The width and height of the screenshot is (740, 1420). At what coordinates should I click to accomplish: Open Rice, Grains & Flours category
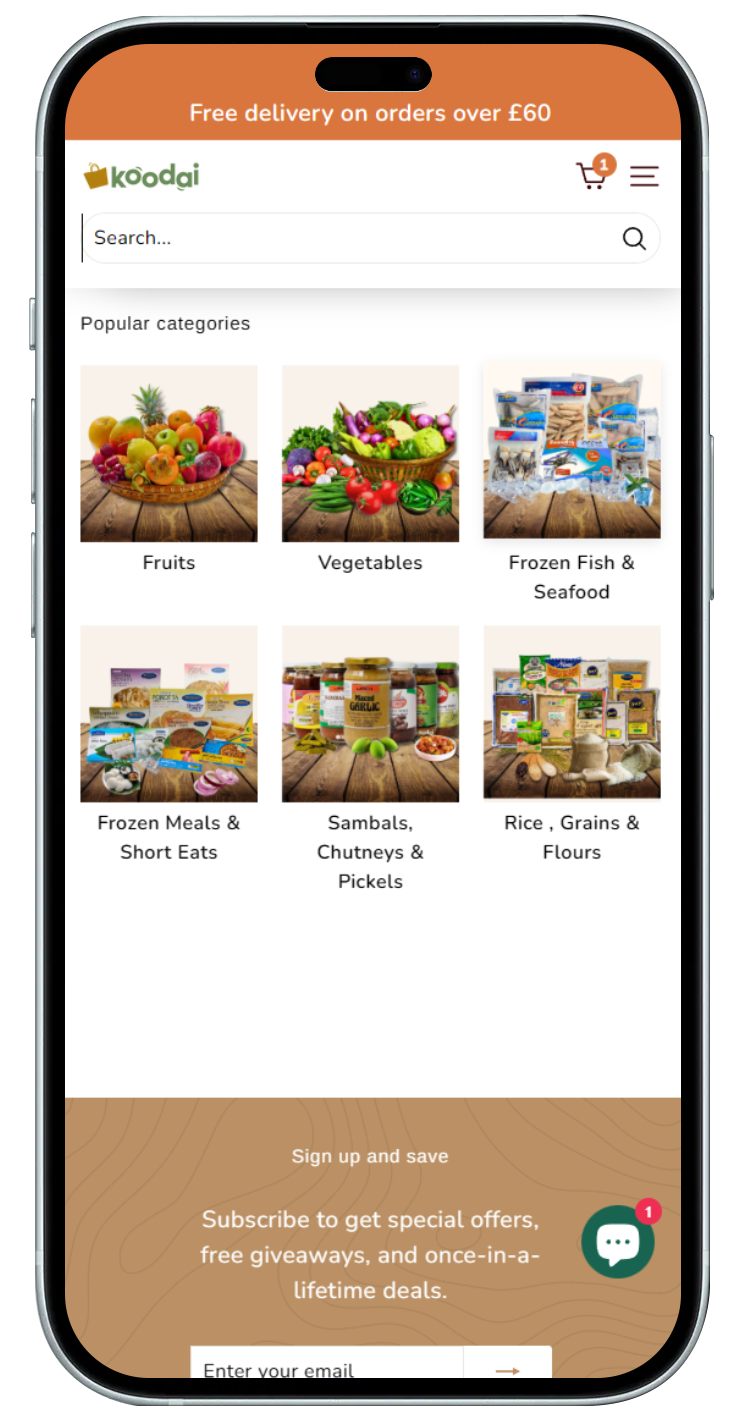pos(572,712)
